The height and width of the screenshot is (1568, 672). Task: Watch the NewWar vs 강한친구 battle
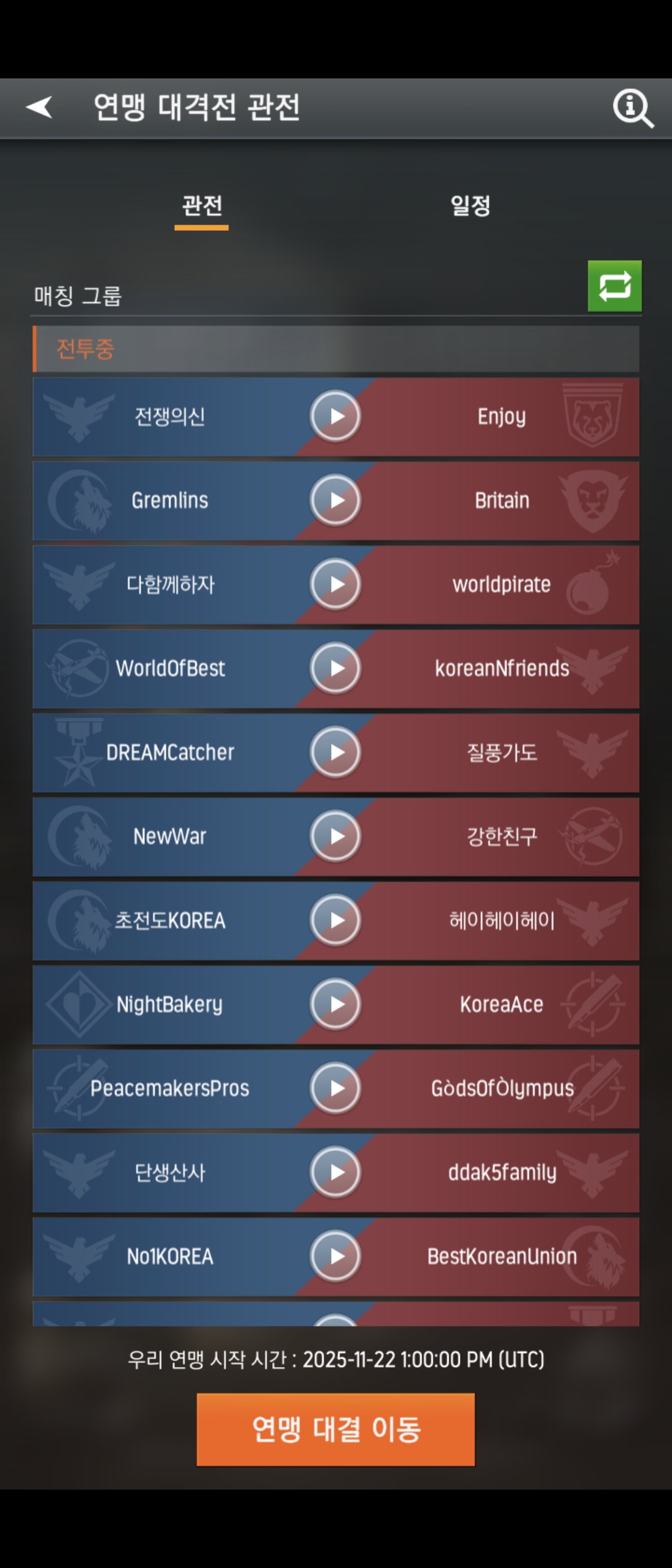[x=336, y=836]
